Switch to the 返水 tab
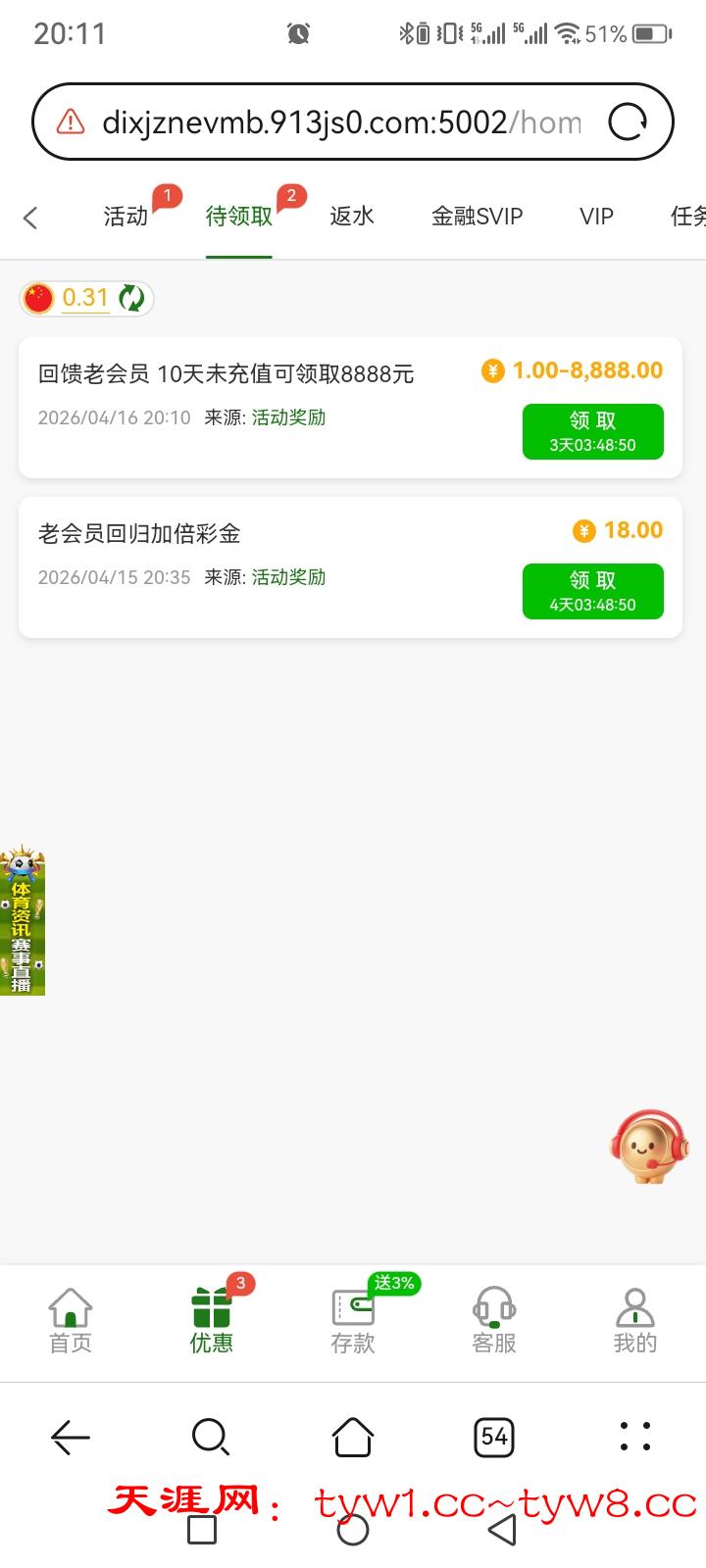Image resolution: width=706 pixels, height=1568 pixels. pos(352,217)
